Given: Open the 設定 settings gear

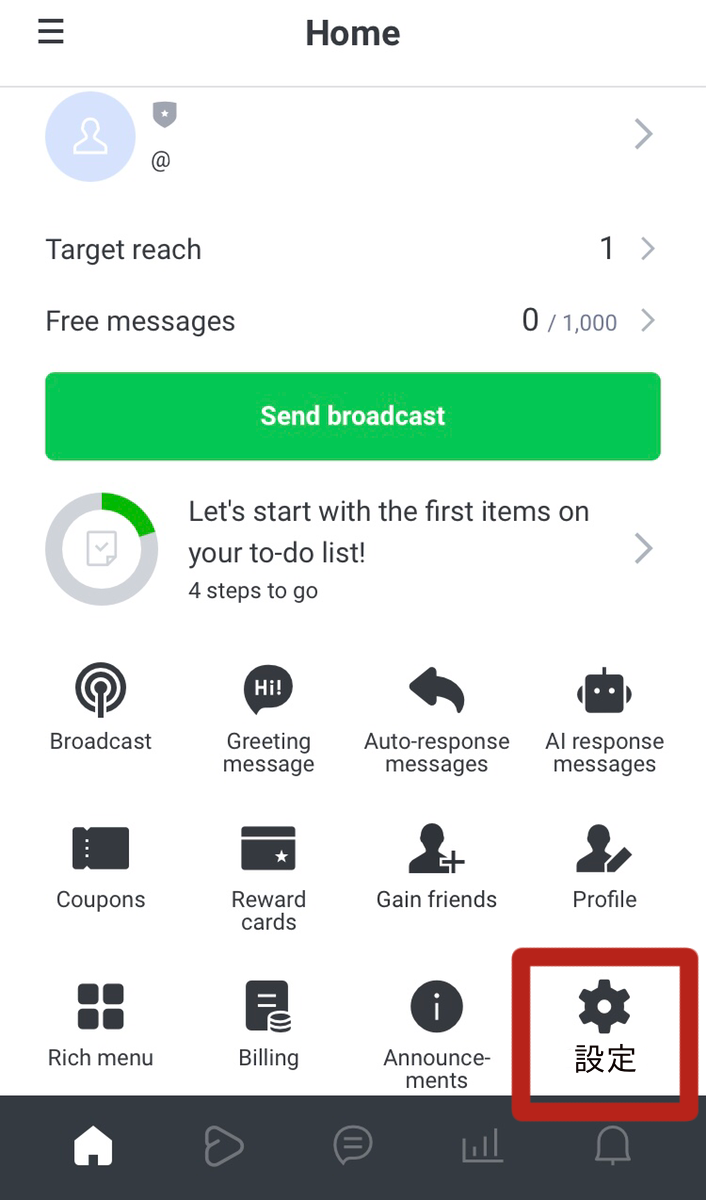Looking at the screenshot, I should pyautogui.click(x=604, y=1027).
